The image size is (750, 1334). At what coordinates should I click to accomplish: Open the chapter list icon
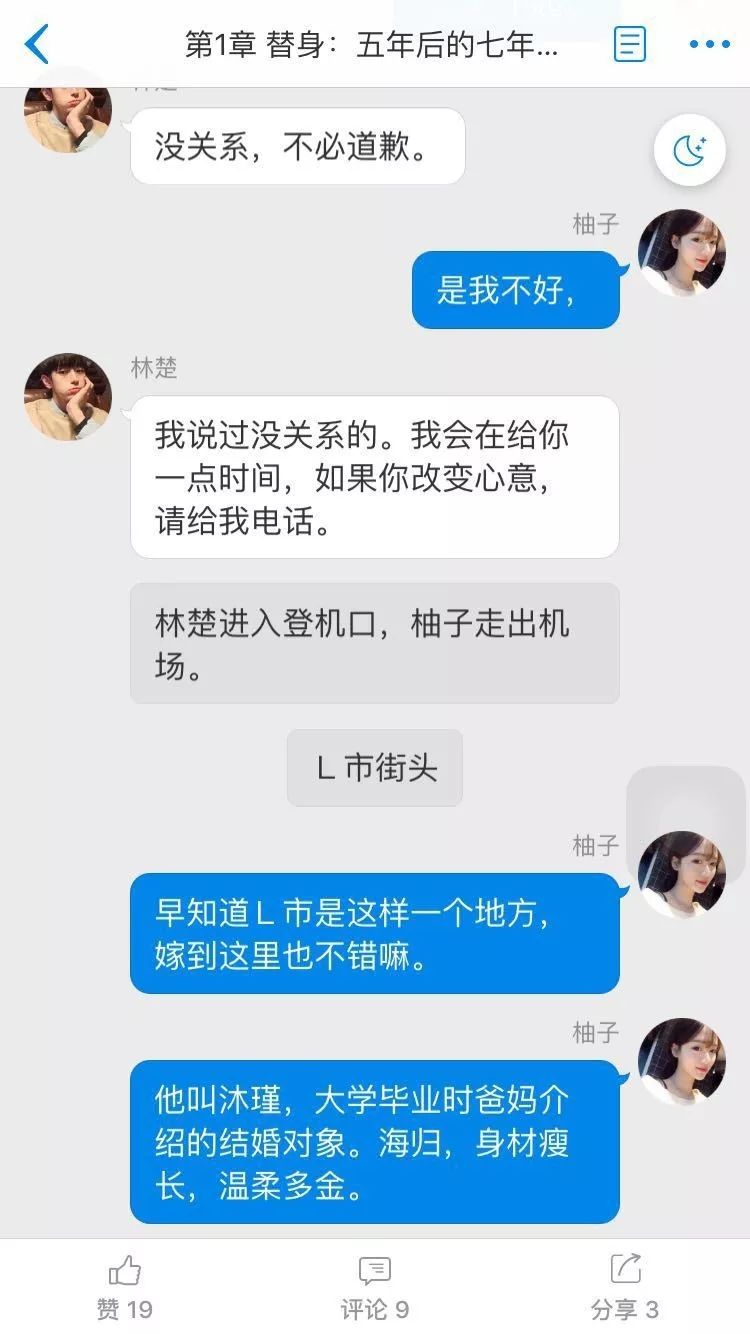(x=629, y=45)
